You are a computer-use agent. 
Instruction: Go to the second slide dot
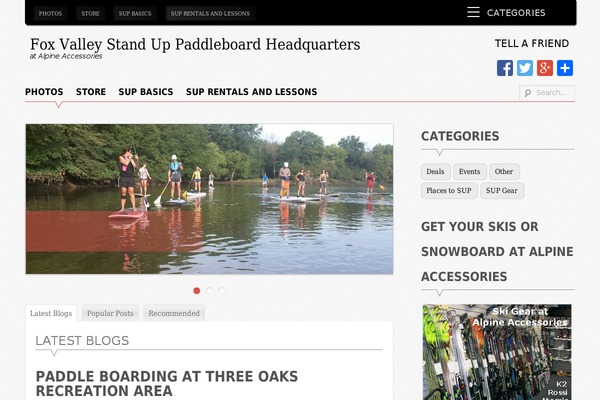click(209, 291)
